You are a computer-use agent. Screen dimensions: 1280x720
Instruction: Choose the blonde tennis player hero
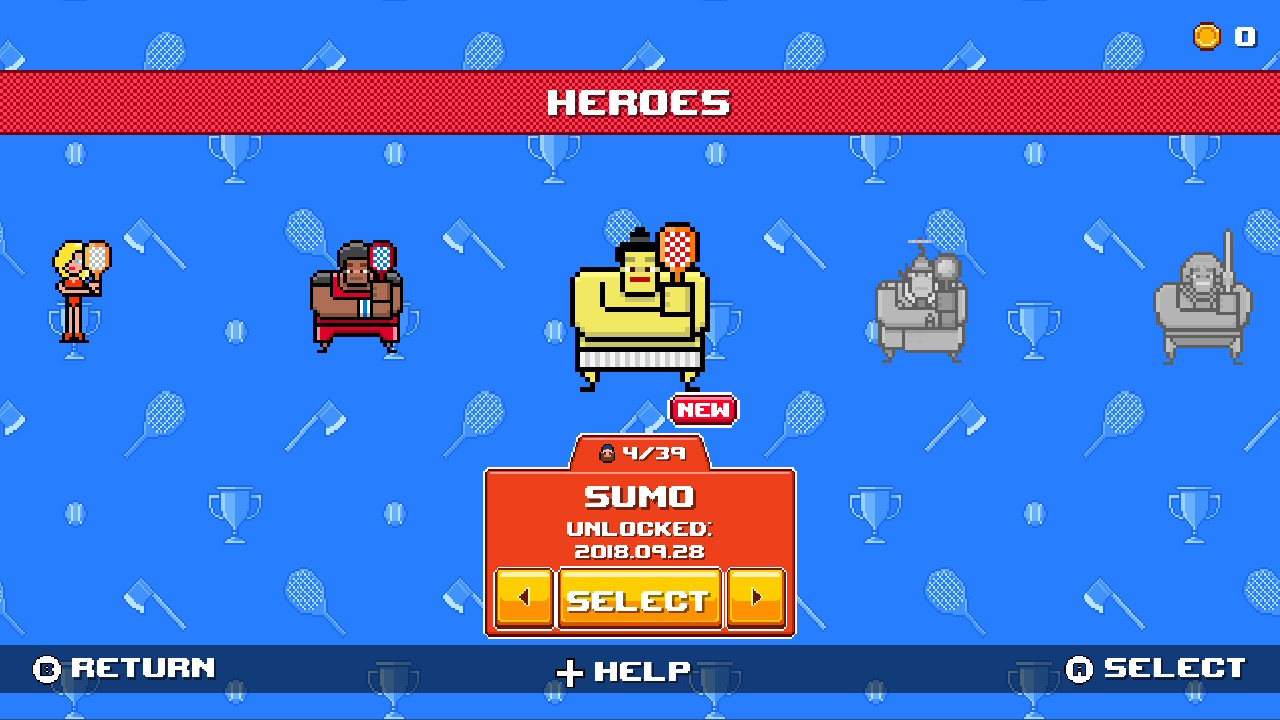[x=80, y=292]
